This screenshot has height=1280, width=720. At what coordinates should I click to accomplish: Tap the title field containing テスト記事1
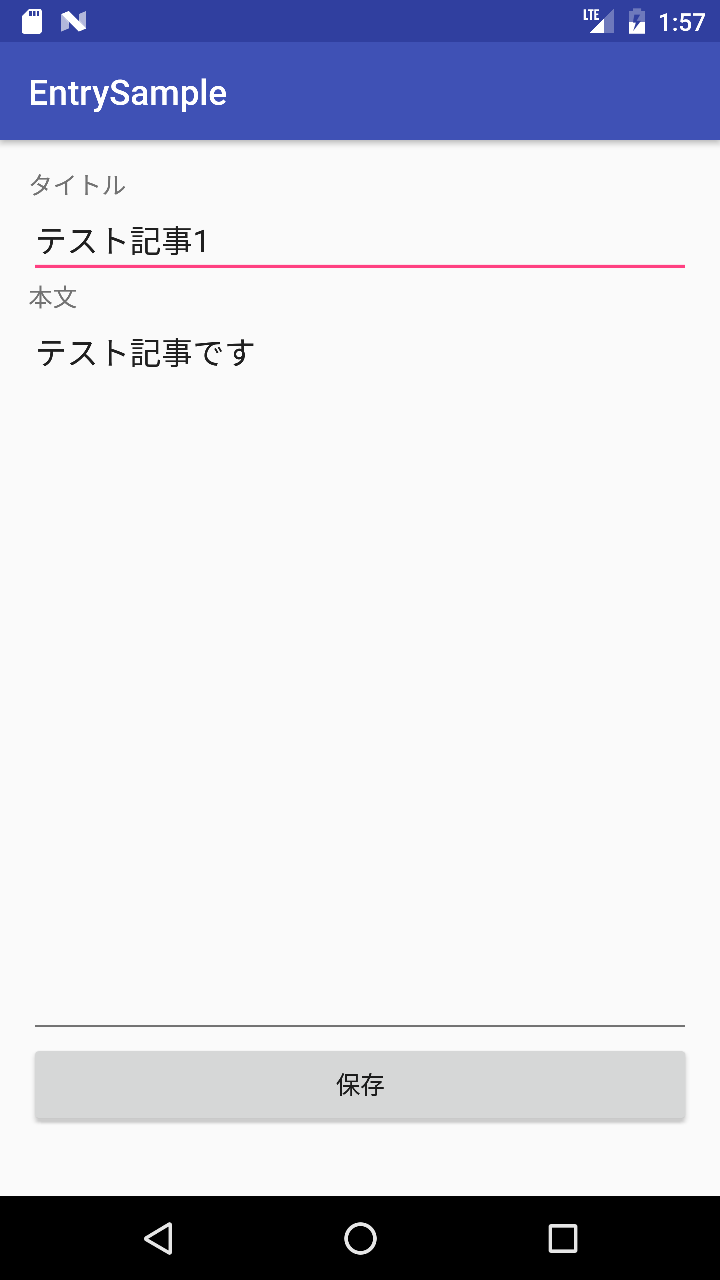pyautogui.click(x=360, y=241)
